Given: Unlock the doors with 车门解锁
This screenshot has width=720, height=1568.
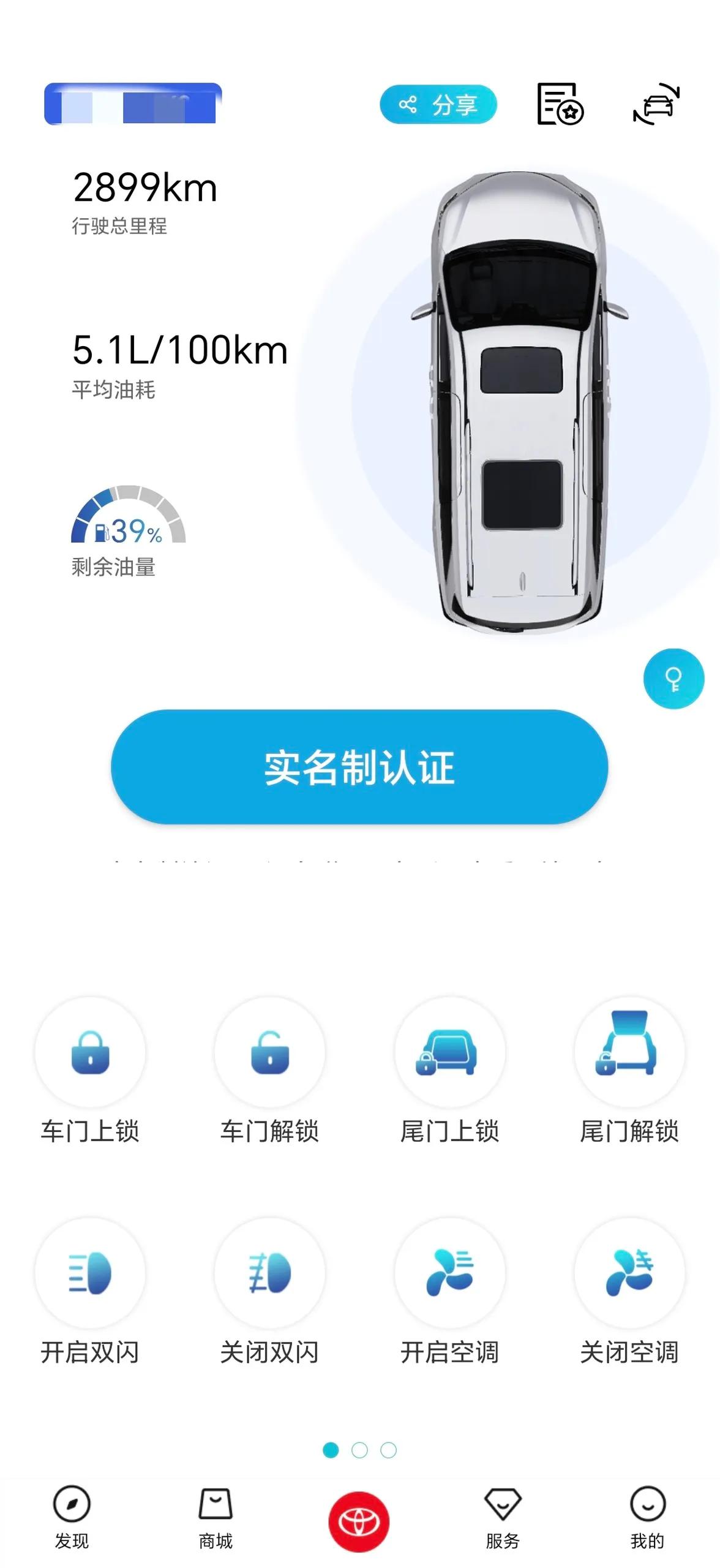Looking at the screenshot, I should click(269, 1052).
